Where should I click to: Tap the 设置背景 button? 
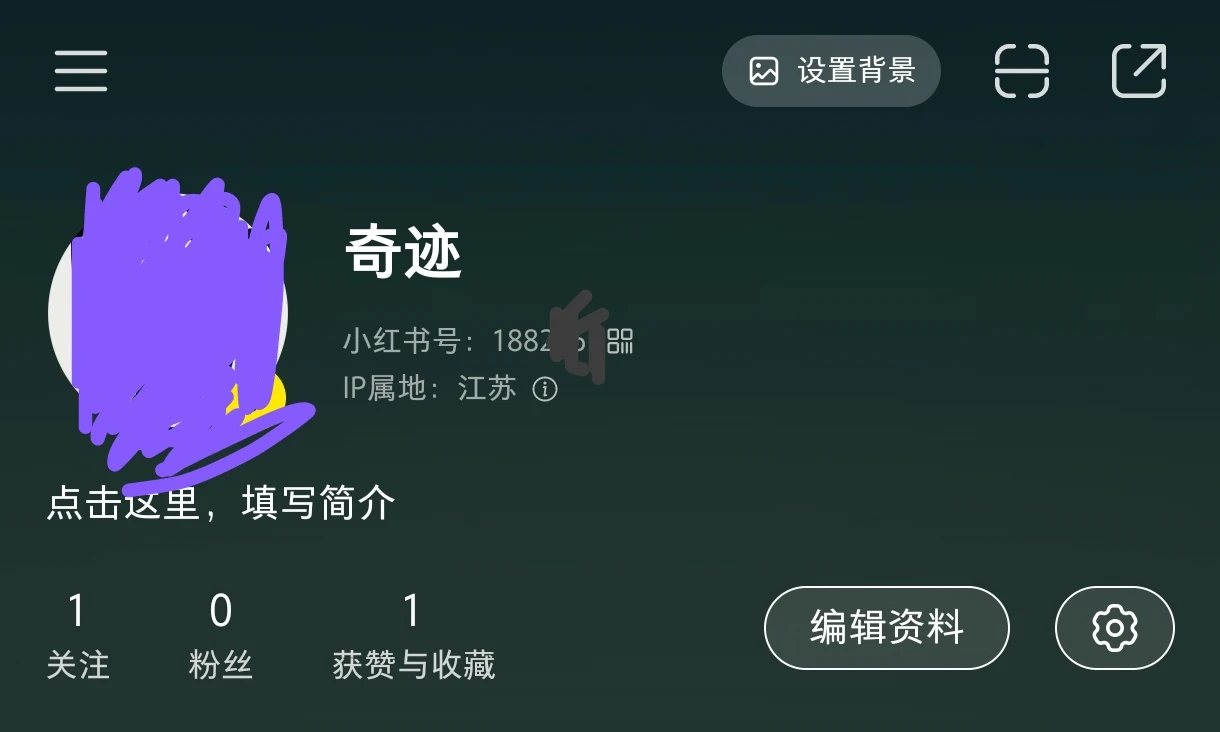coord(831,71)
